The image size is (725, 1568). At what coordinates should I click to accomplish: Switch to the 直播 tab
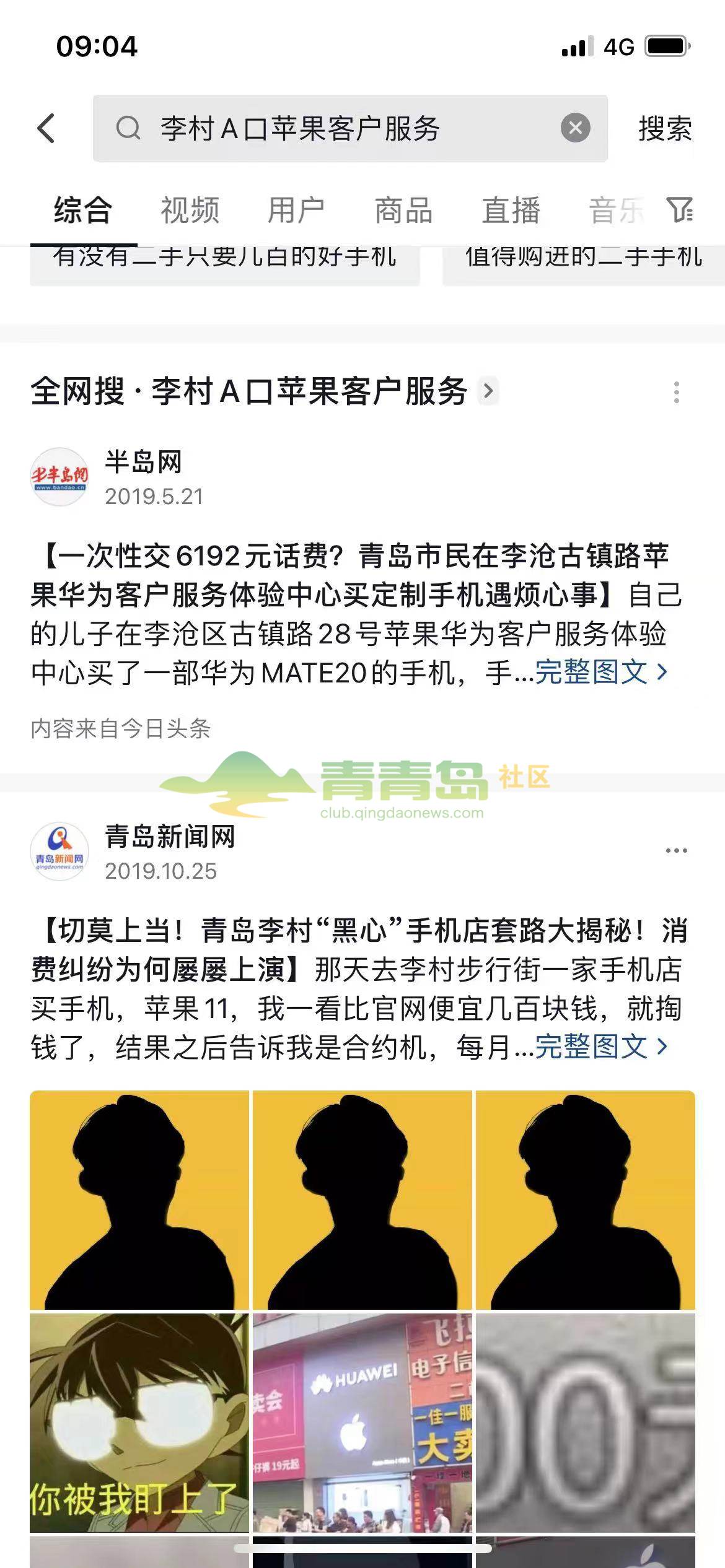coord(511,210)
